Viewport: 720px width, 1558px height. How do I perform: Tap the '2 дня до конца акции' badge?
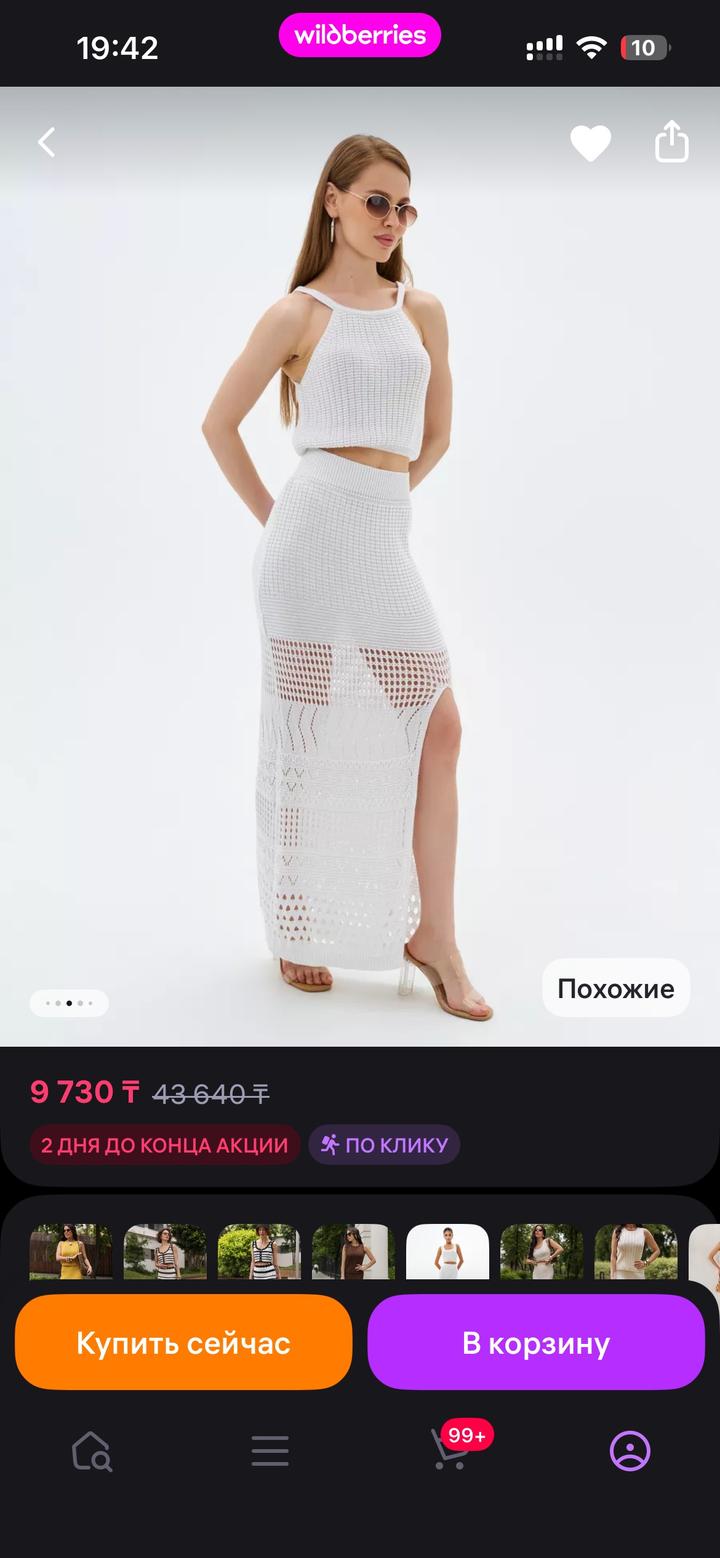(164, 1145)
